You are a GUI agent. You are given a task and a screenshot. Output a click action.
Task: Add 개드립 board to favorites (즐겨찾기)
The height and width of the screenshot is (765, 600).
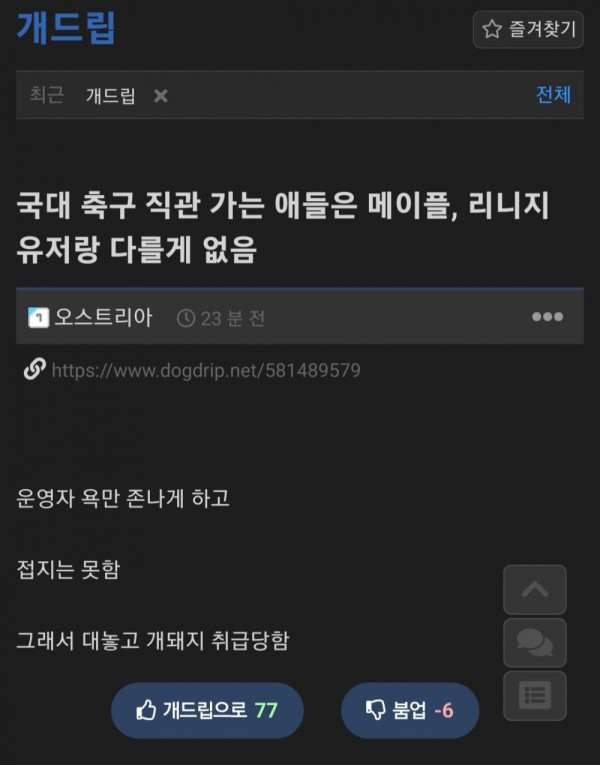(x=528, y=29)
